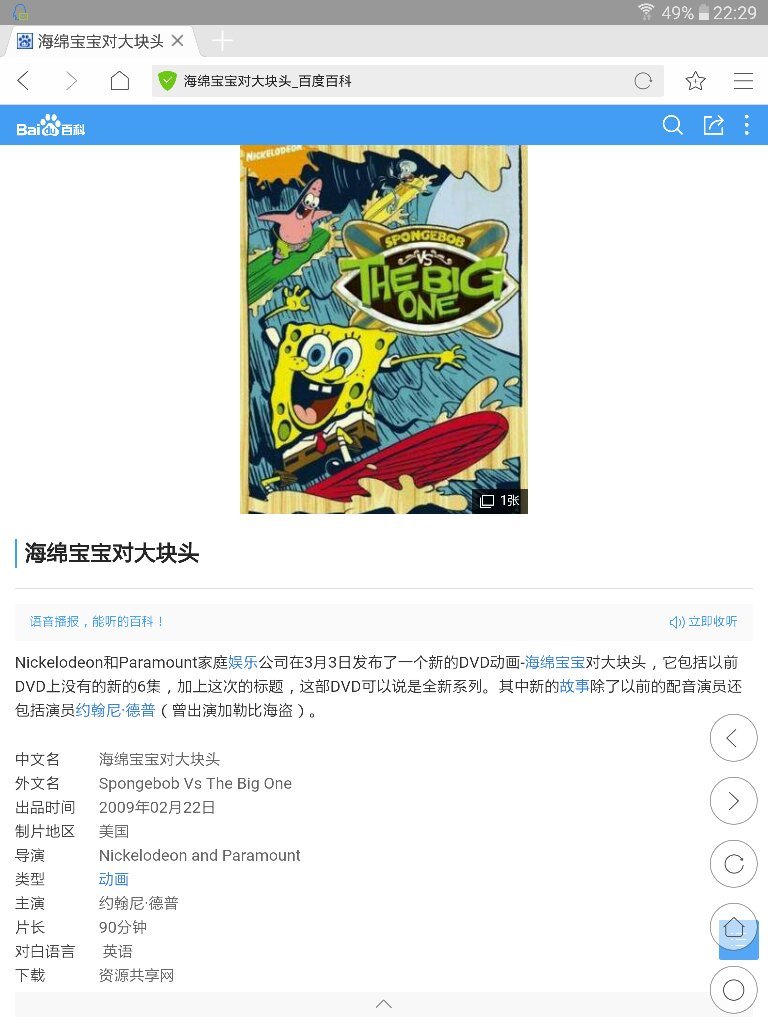768x1024 pixels.
Task: Open a new browser tab
Action: [x=222, y=41]
